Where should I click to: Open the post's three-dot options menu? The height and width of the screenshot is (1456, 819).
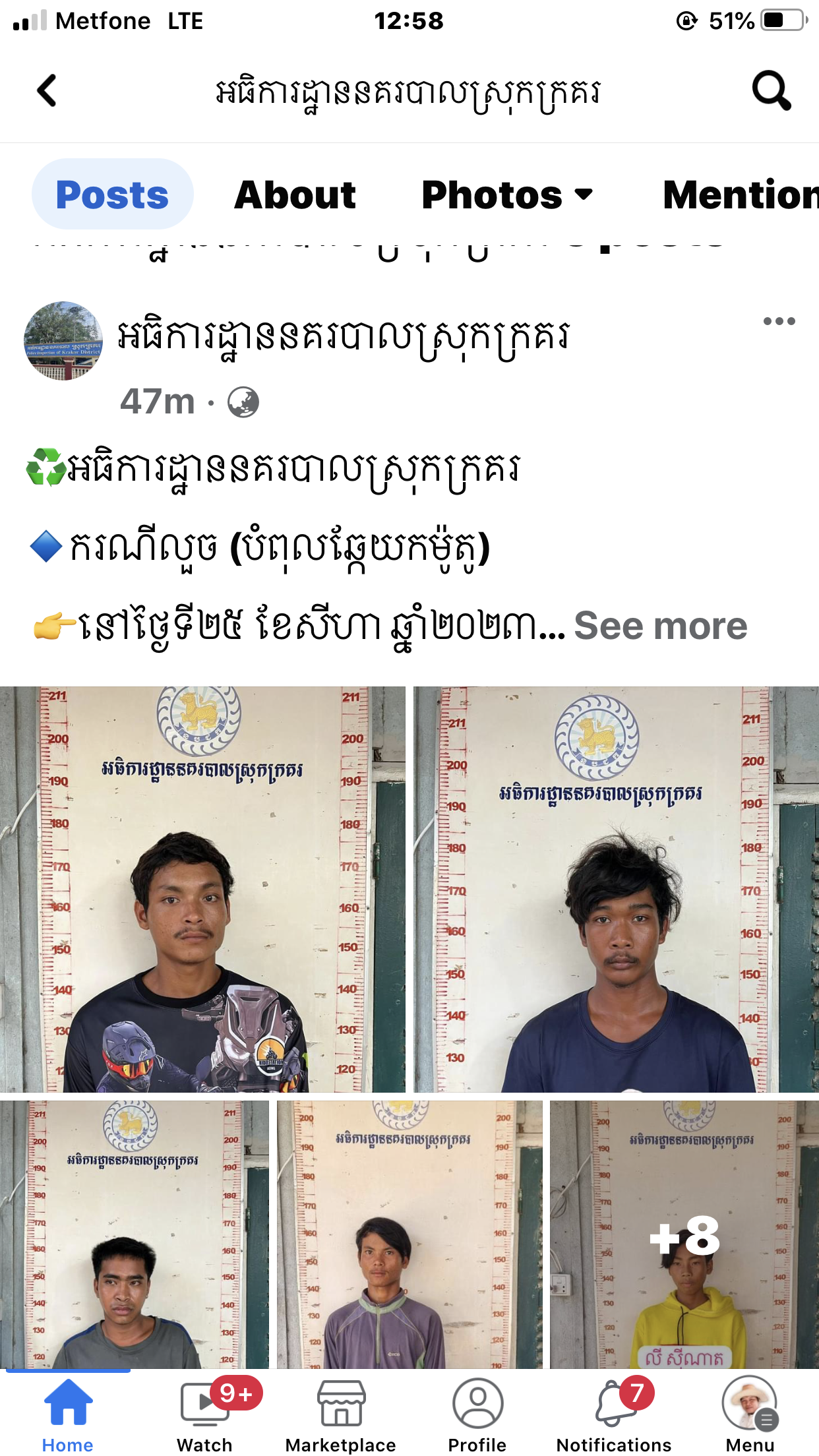779,321
